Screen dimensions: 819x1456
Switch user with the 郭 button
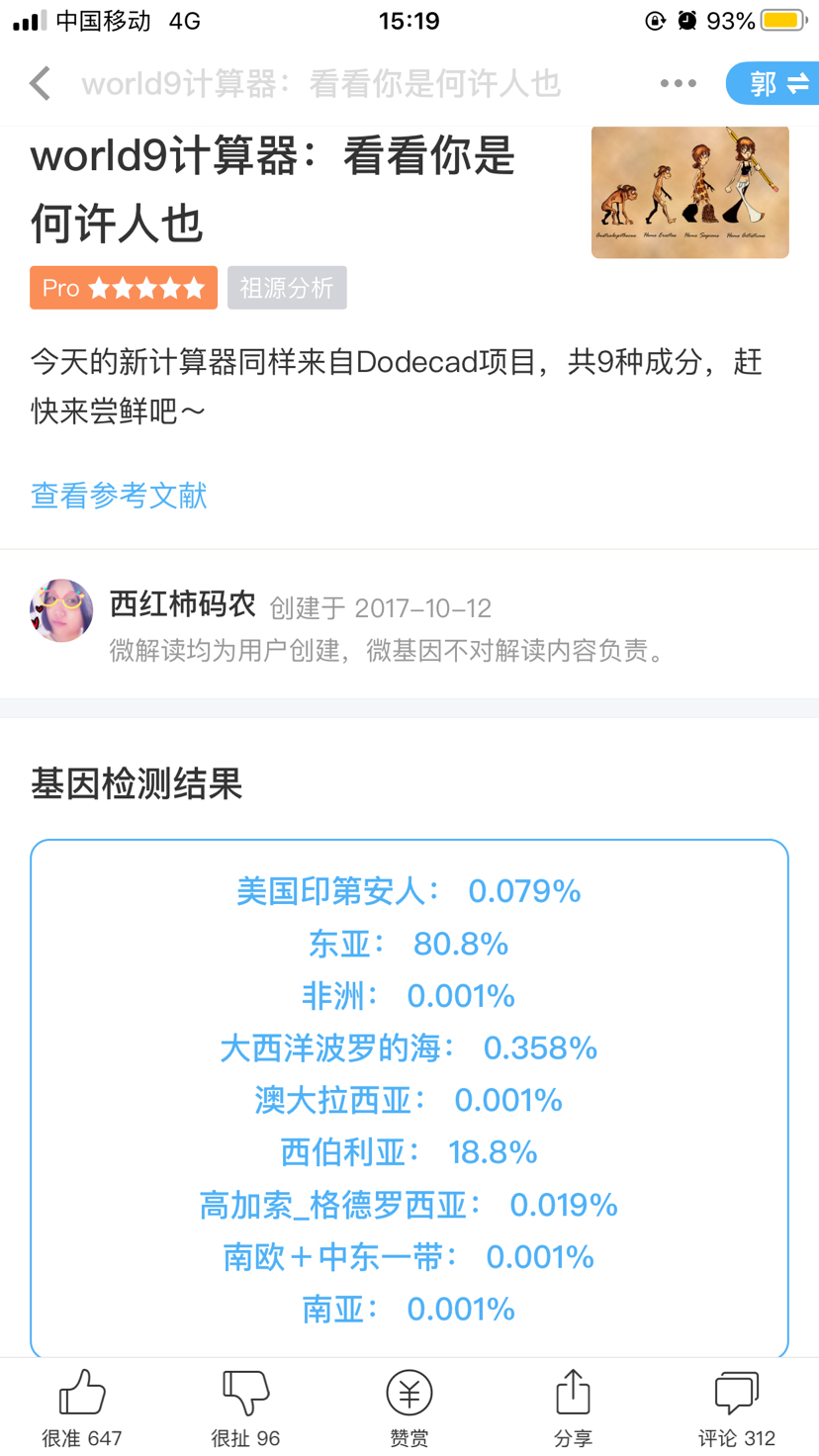click(x=773, y=84)
